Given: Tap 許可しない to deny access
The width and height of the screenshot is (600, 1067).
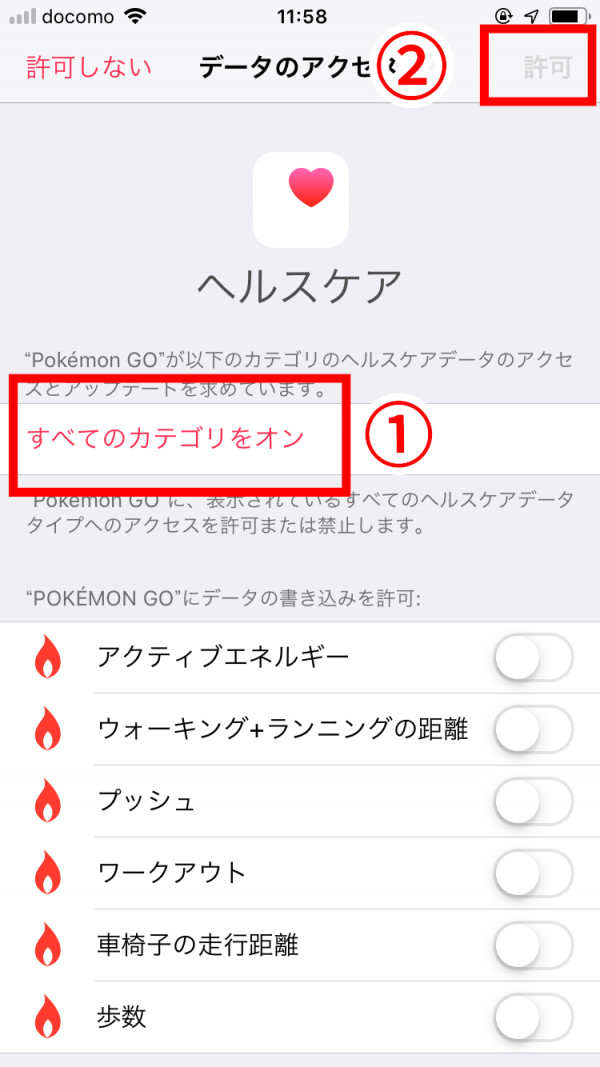Looking at the screenshot, I should pos(89,68).
